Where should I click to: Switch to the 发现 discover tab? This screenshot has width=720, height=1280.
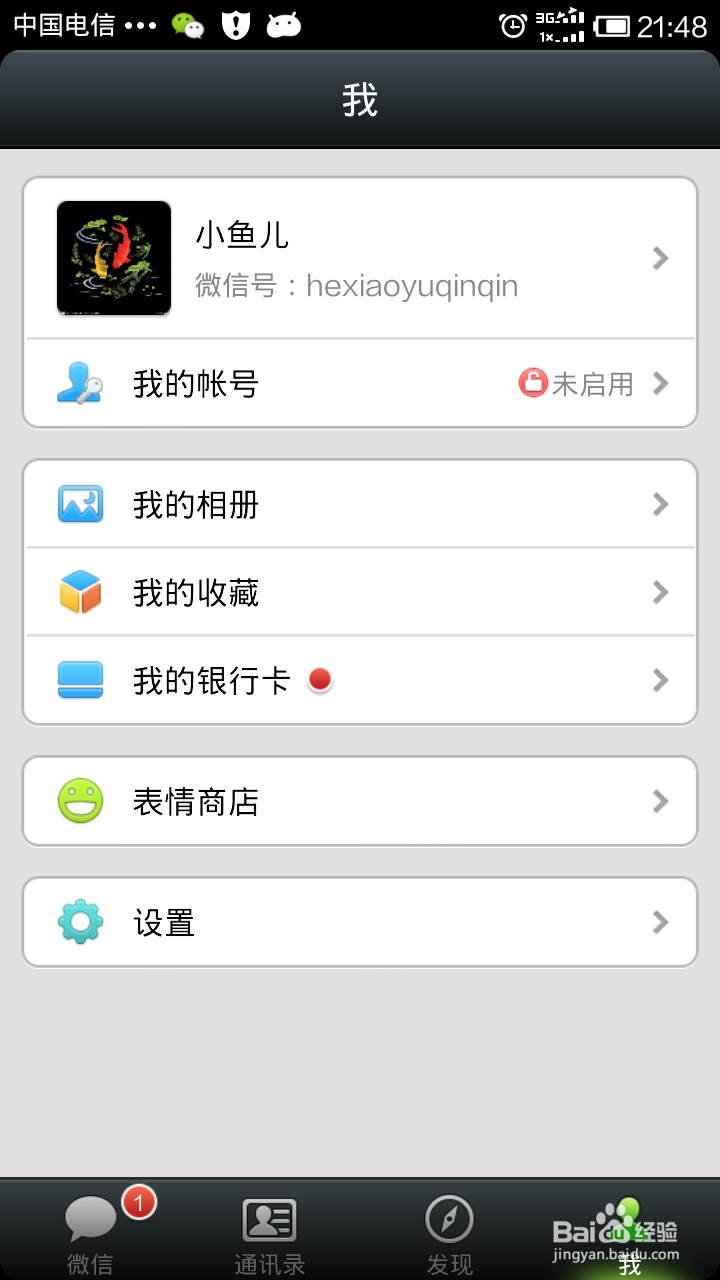tap(450, 1232)
